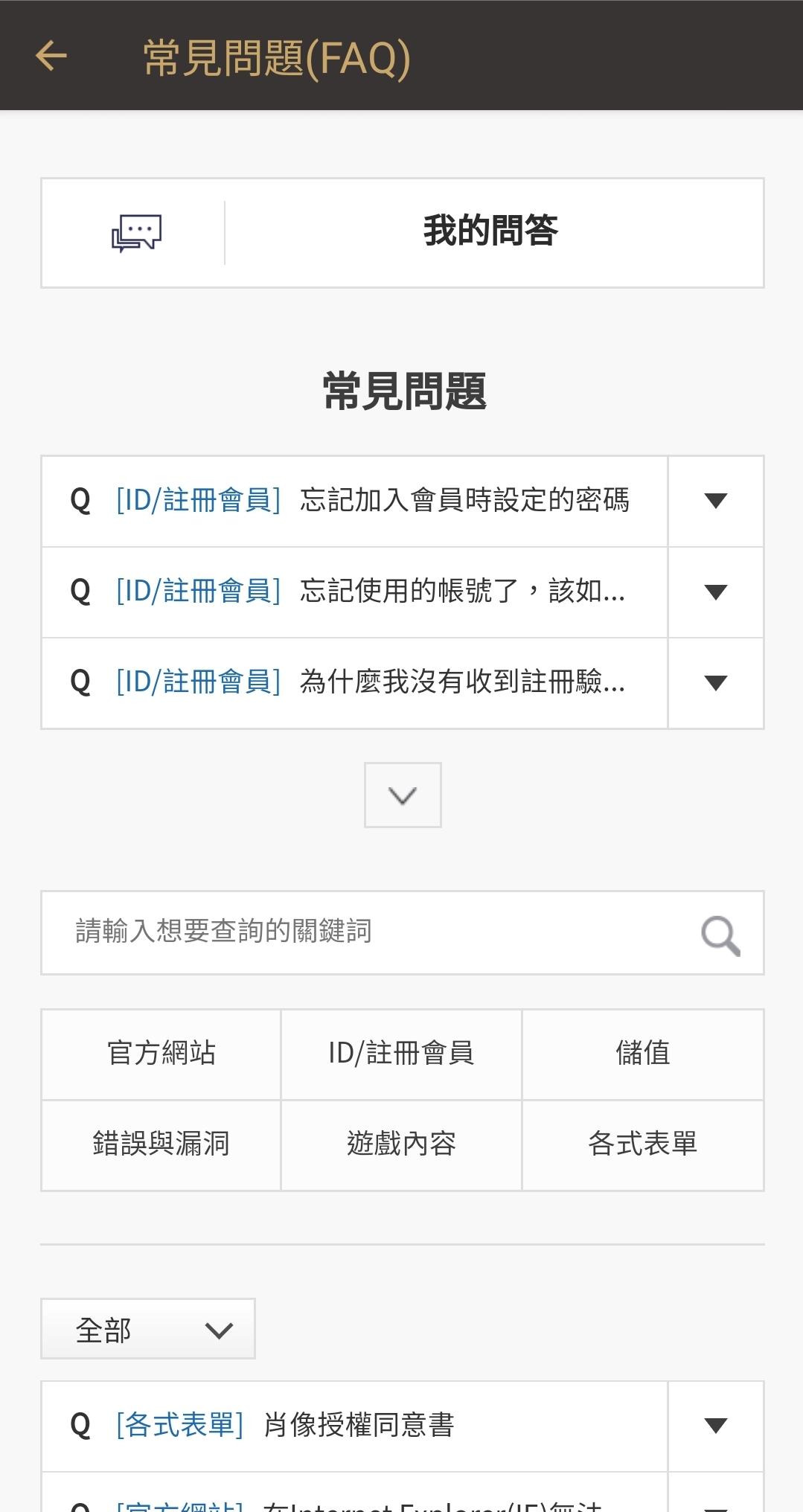Select the 遊戲內容 category
803x1512 pixels.
pos(401,1145)
